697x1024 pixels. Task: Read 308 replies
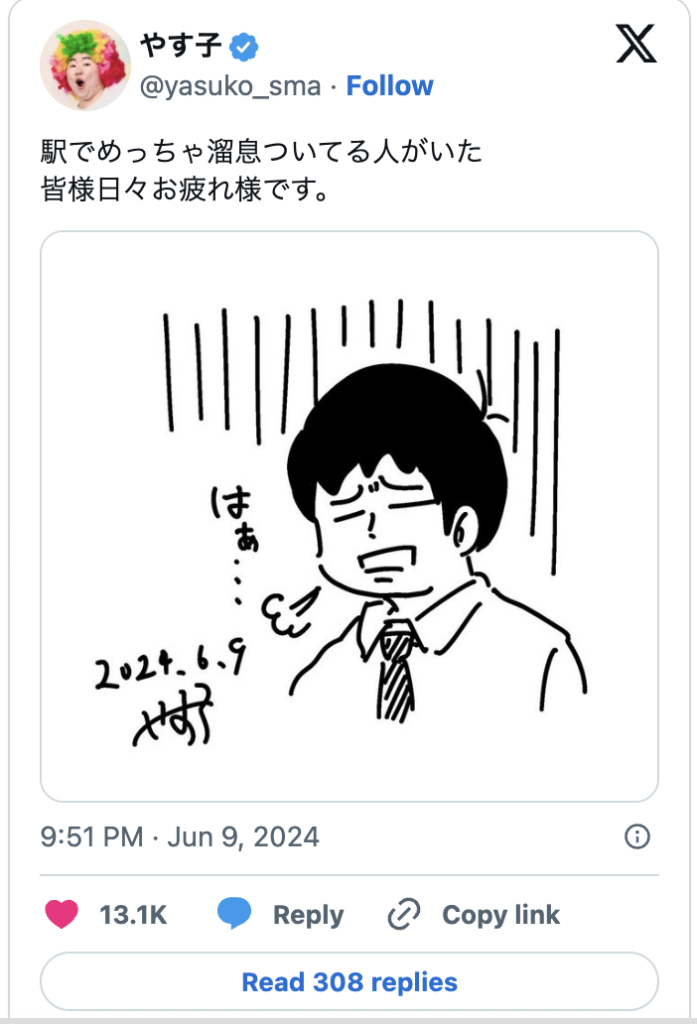[349, 981]
